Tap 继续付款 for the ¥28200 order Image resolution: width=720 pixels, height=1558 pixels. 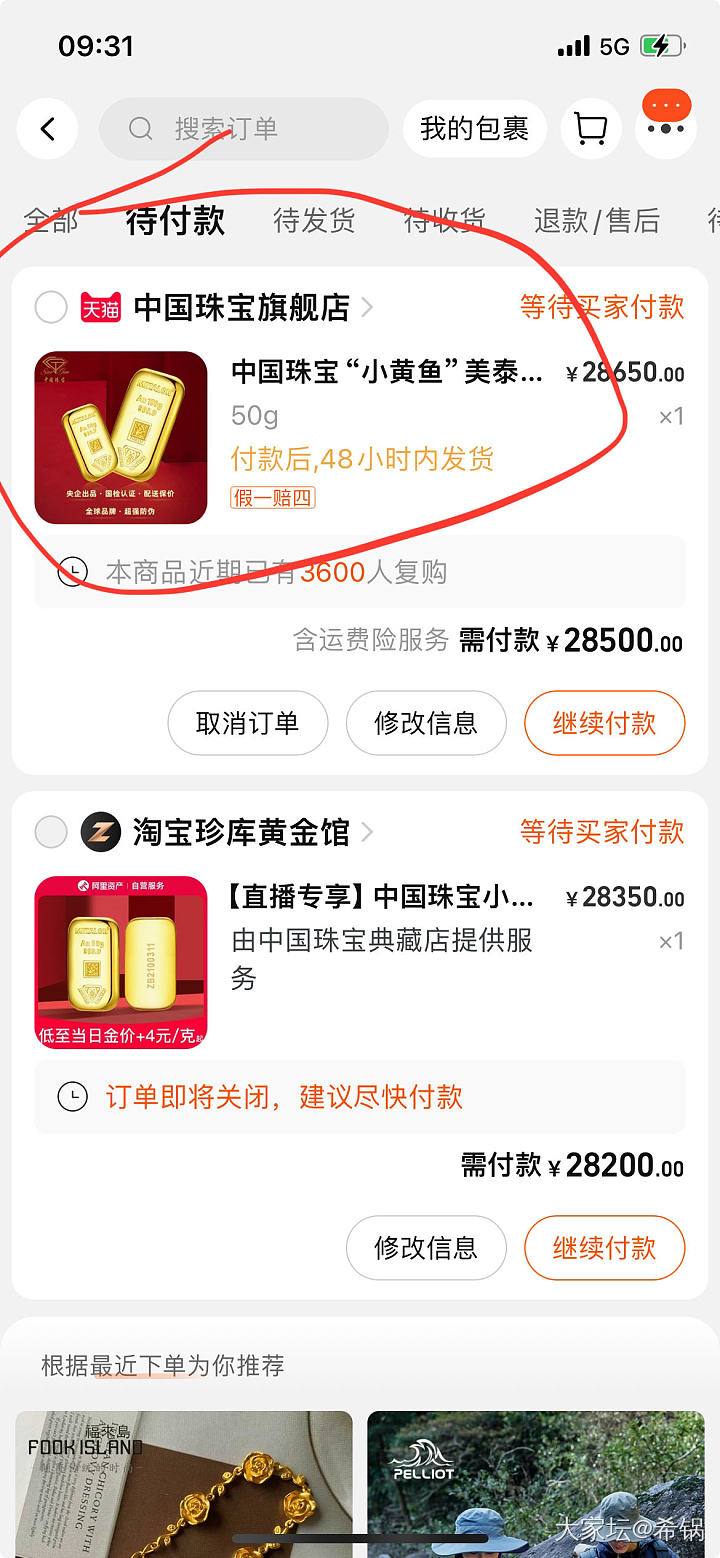tap(604, 1247)
